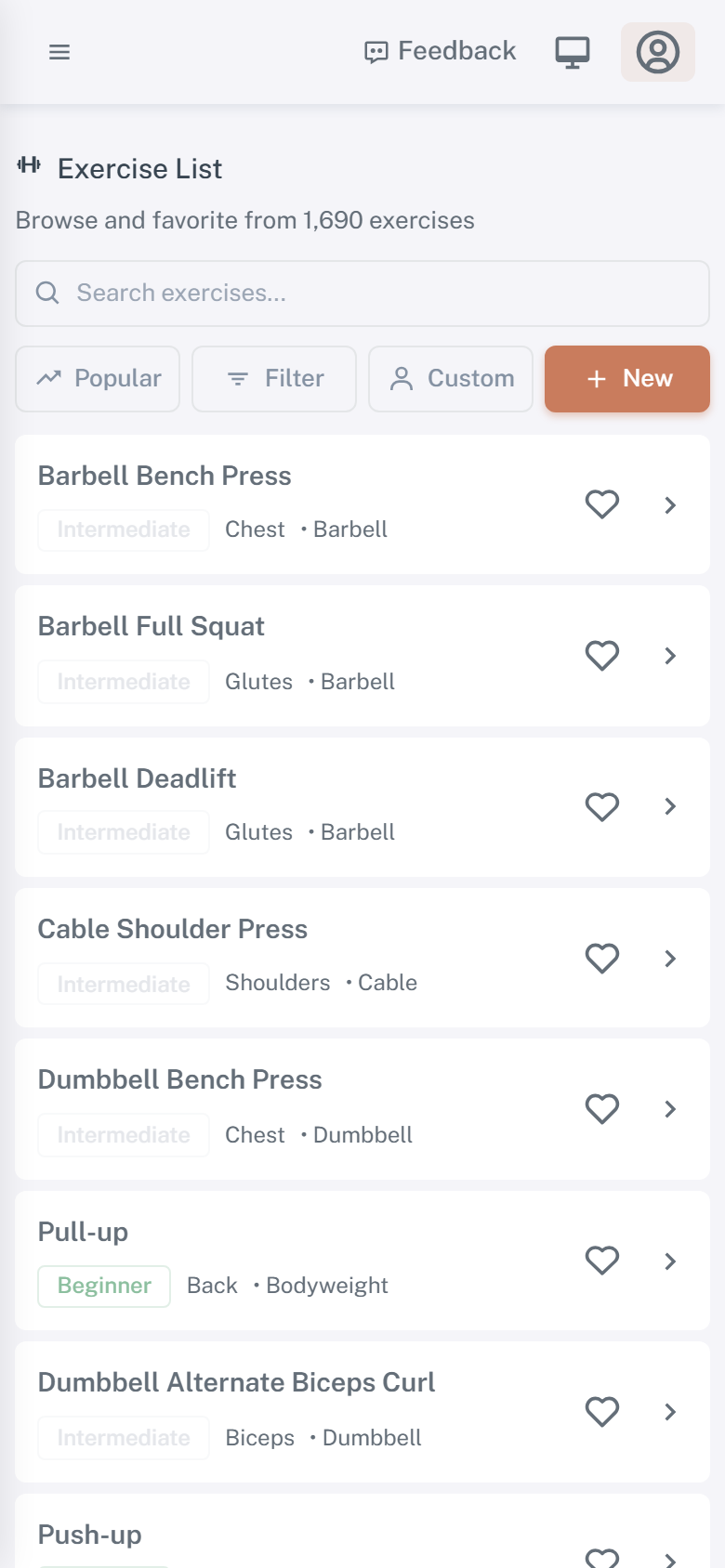The height and width of the screenshot is (1568, 725).
Task: Click the exercise search field
Action: [362, 293]
